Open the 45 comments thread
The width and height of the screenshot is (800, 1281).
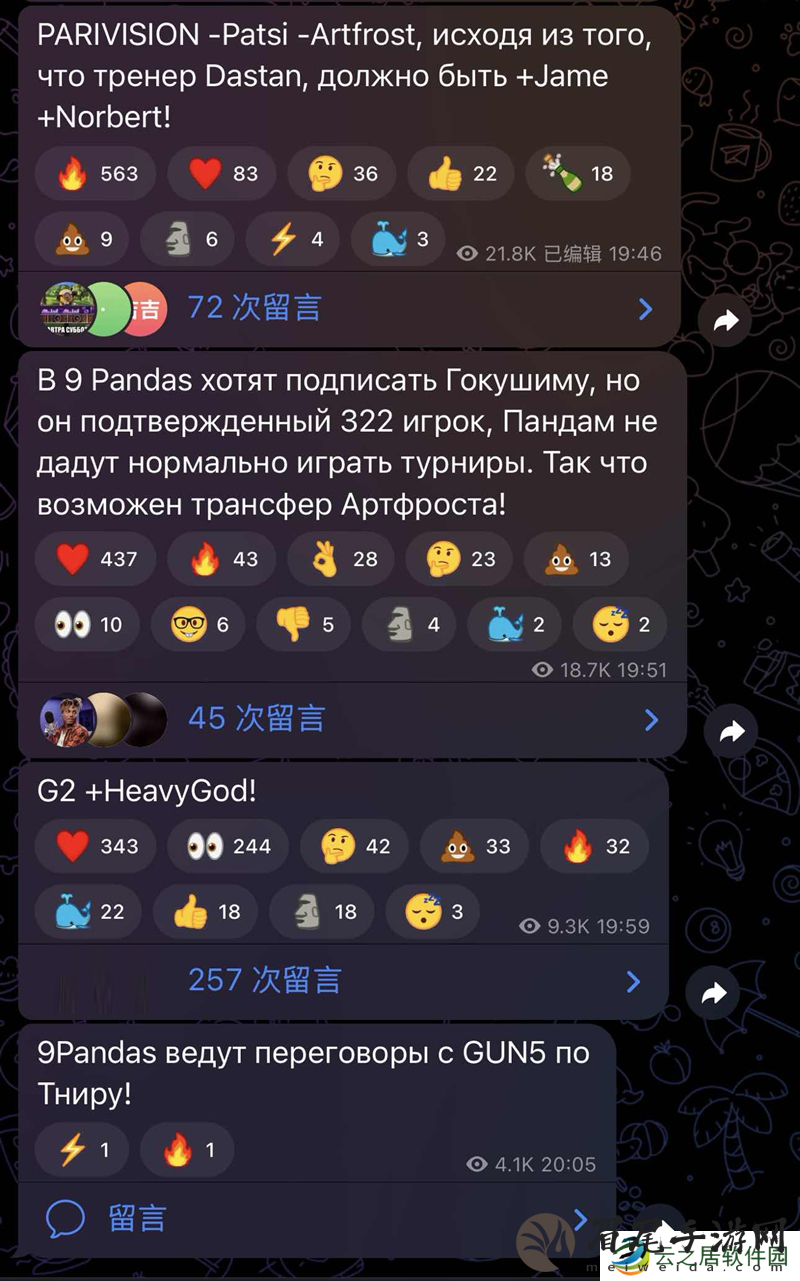(x=256, y=718)
